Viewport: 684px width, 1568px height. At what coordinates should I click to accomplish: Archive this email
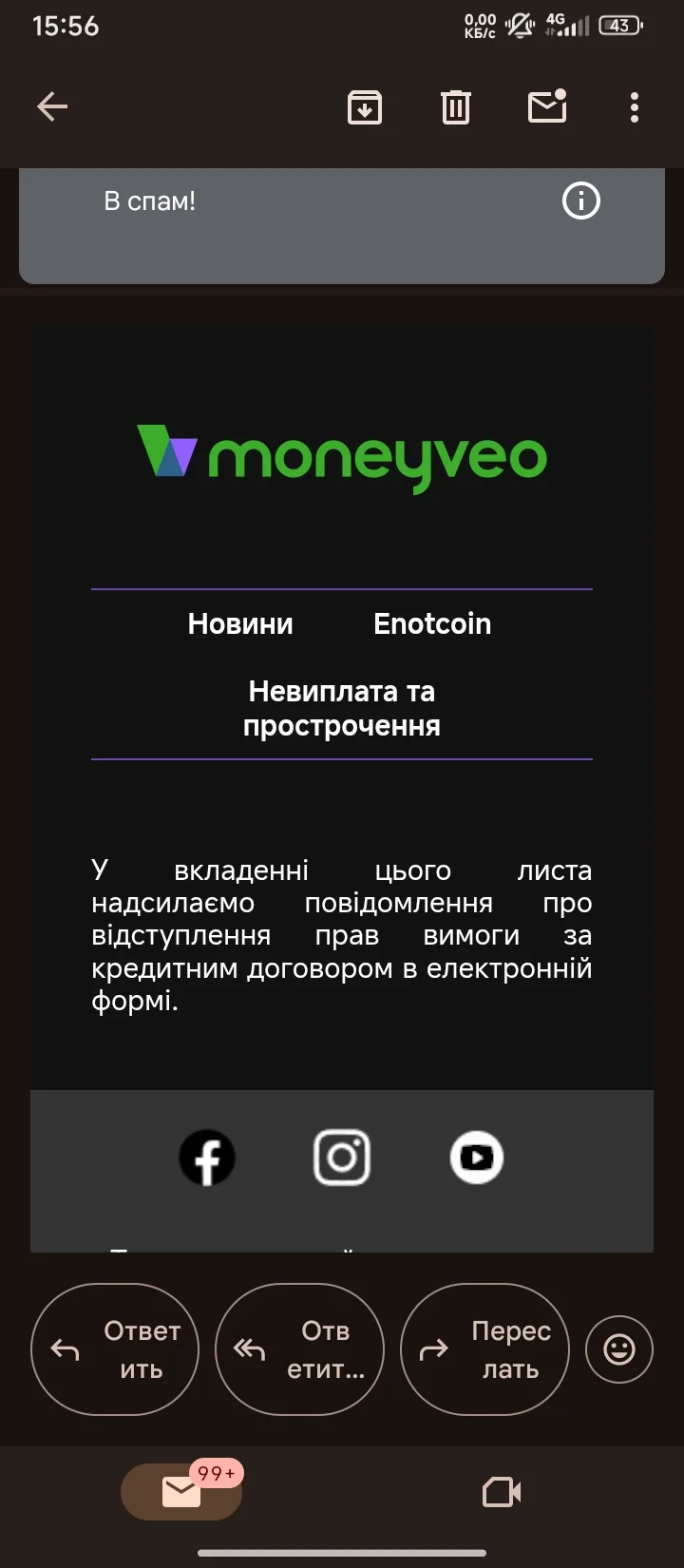(365, 106)
